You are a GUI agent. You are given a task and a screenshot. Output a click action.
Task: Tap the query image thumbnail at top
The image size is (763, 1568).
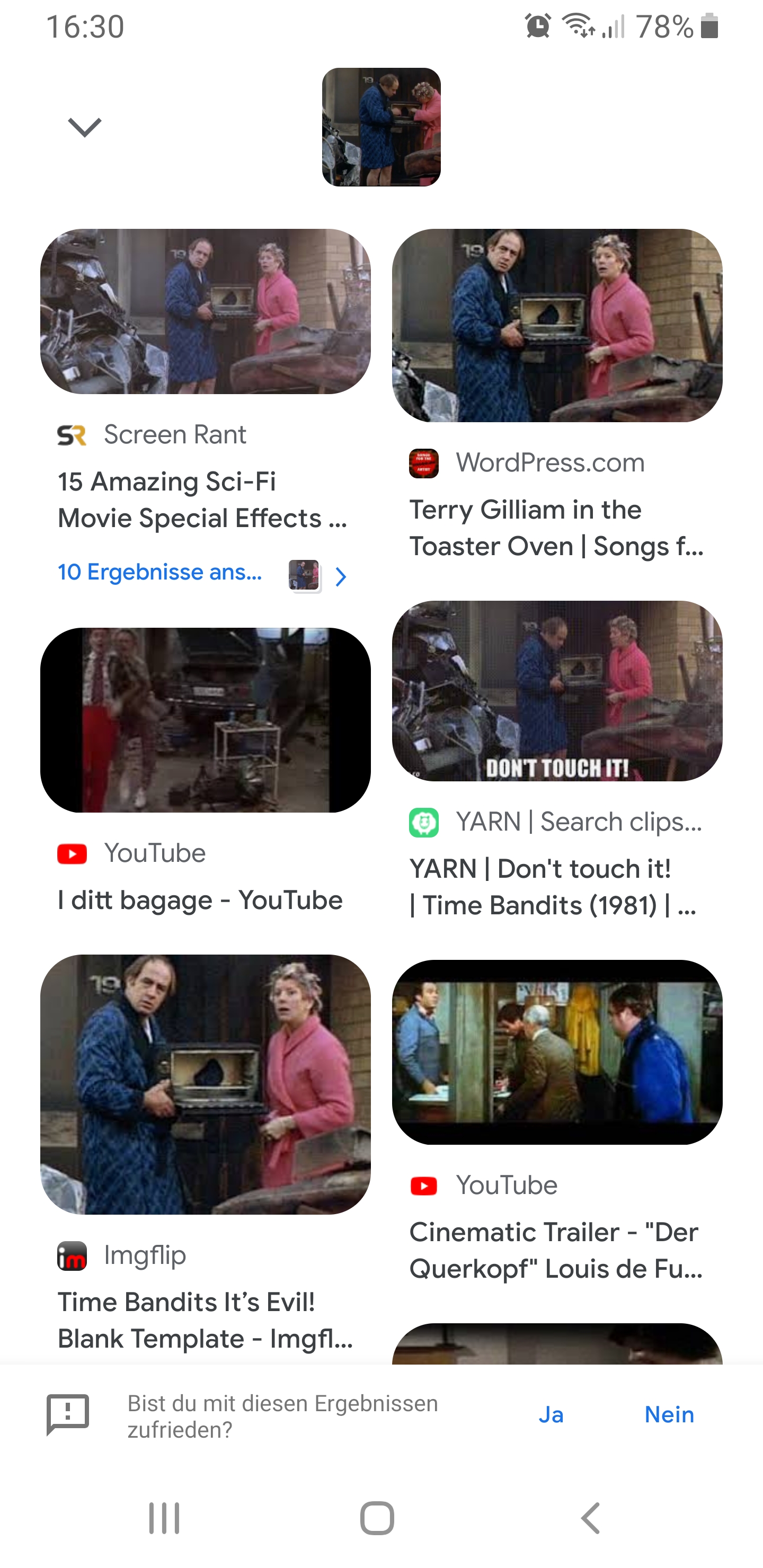point(381,127)
